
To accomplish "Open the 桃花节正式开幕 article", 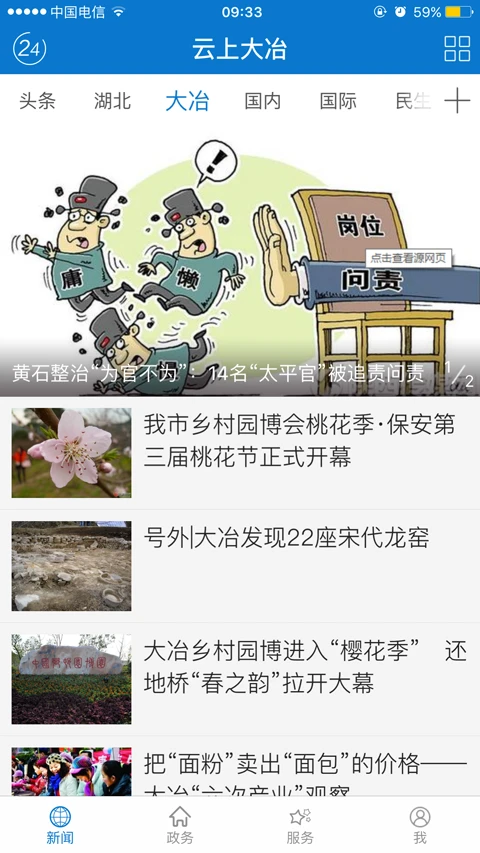I will 240,453.
